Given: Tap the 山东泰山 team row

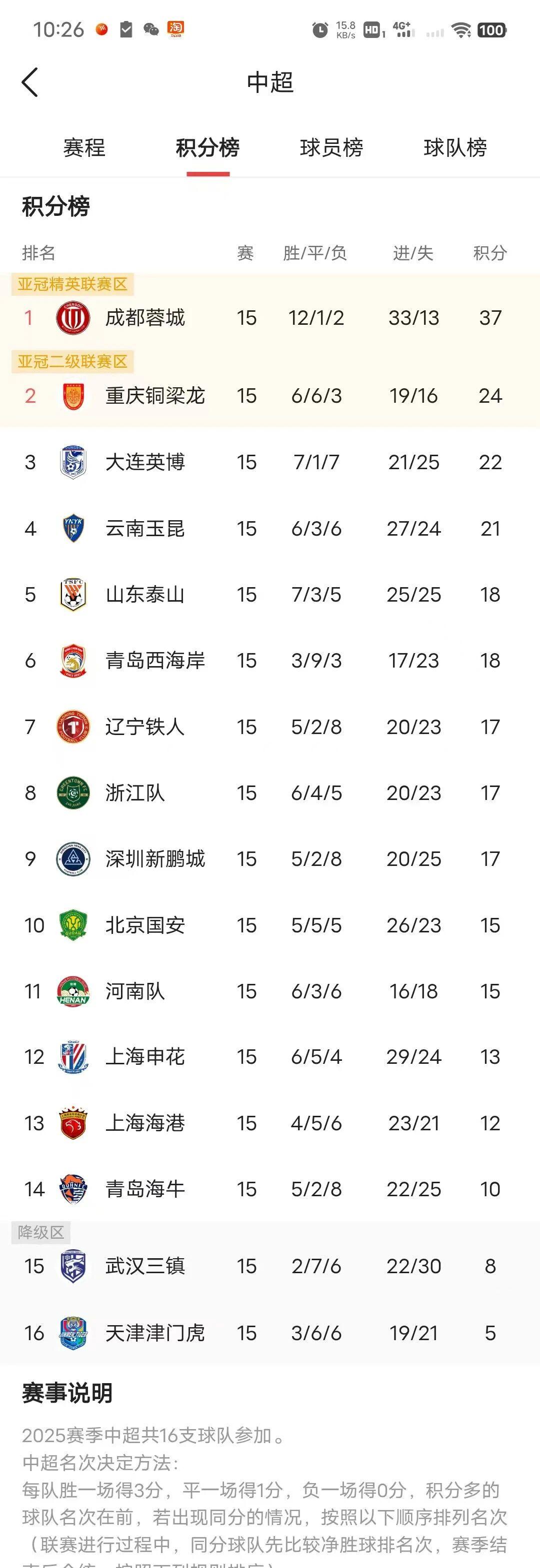Looking at the screenshot, I should pos(269,595).
